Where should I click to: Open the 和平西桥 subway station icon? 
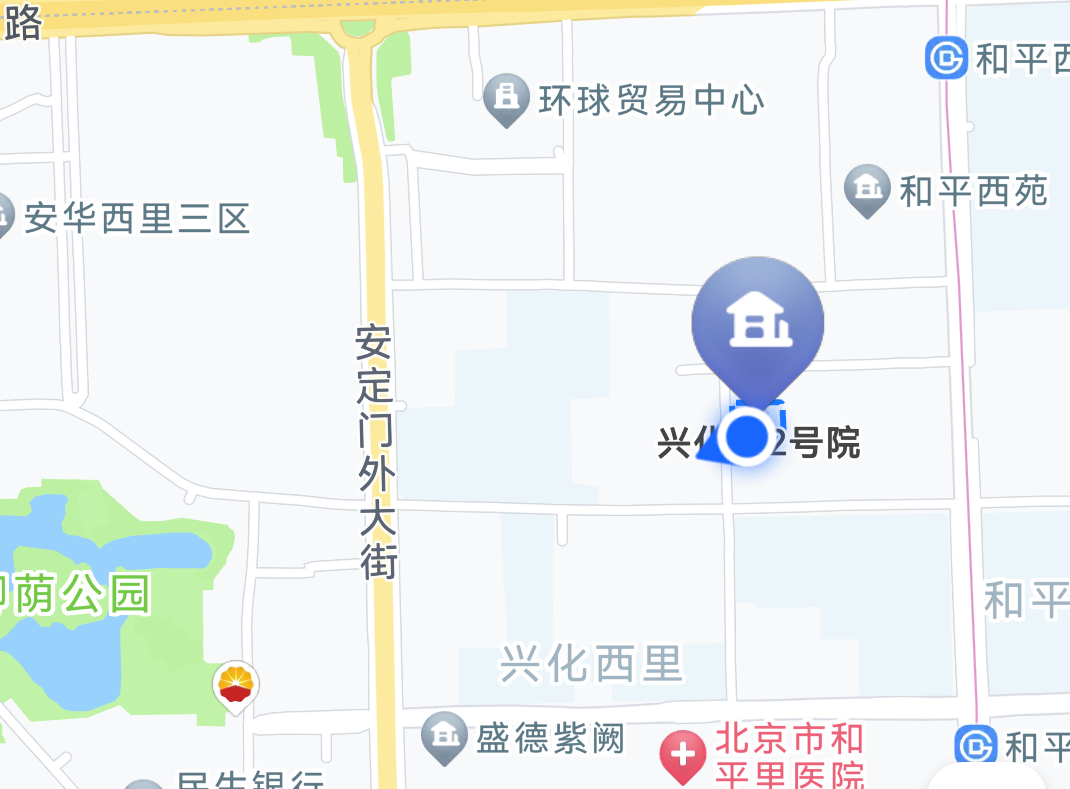(946, 58)
